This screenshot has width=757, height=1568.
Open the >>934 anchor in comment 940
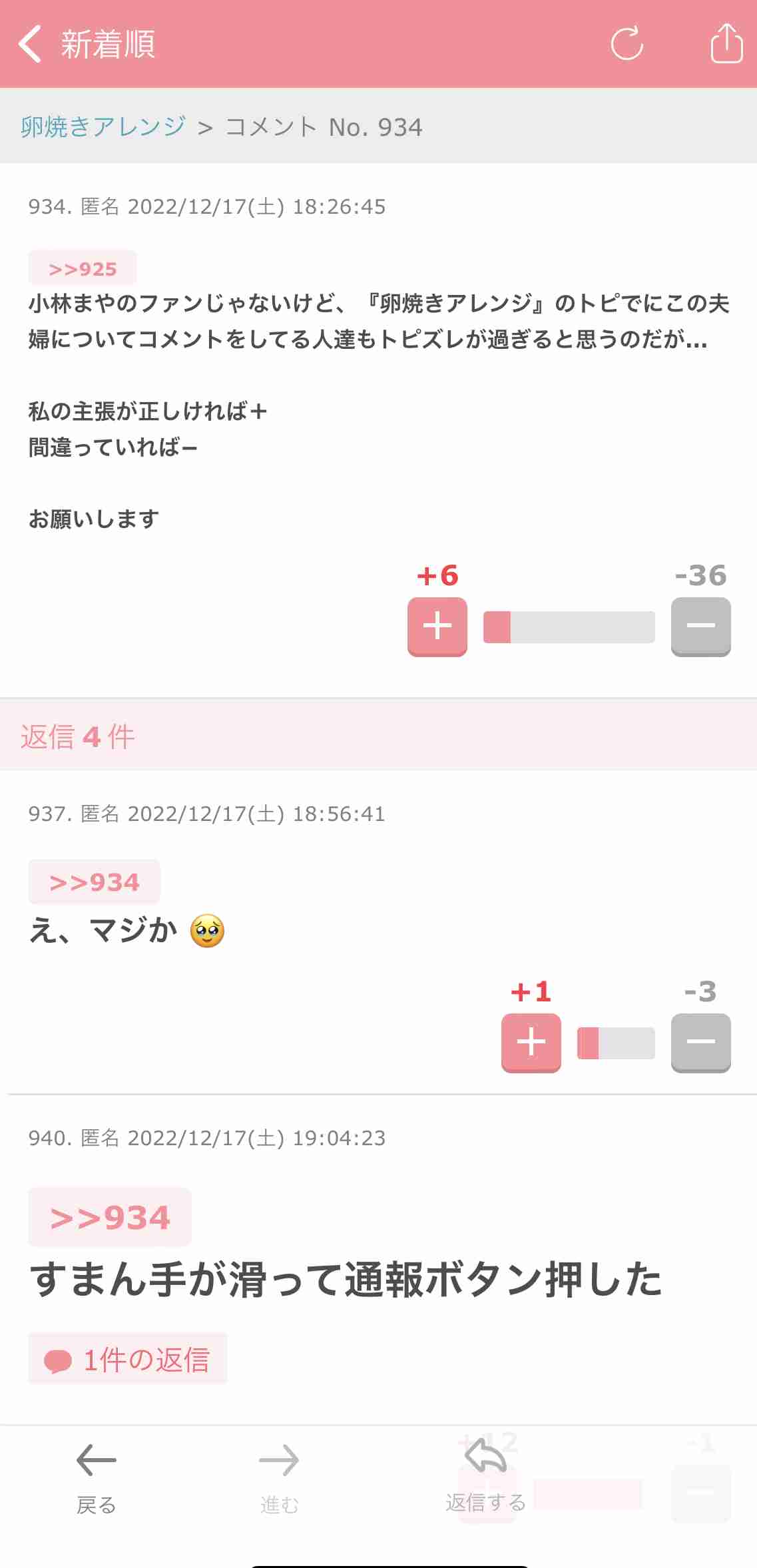pos(110,1217)
